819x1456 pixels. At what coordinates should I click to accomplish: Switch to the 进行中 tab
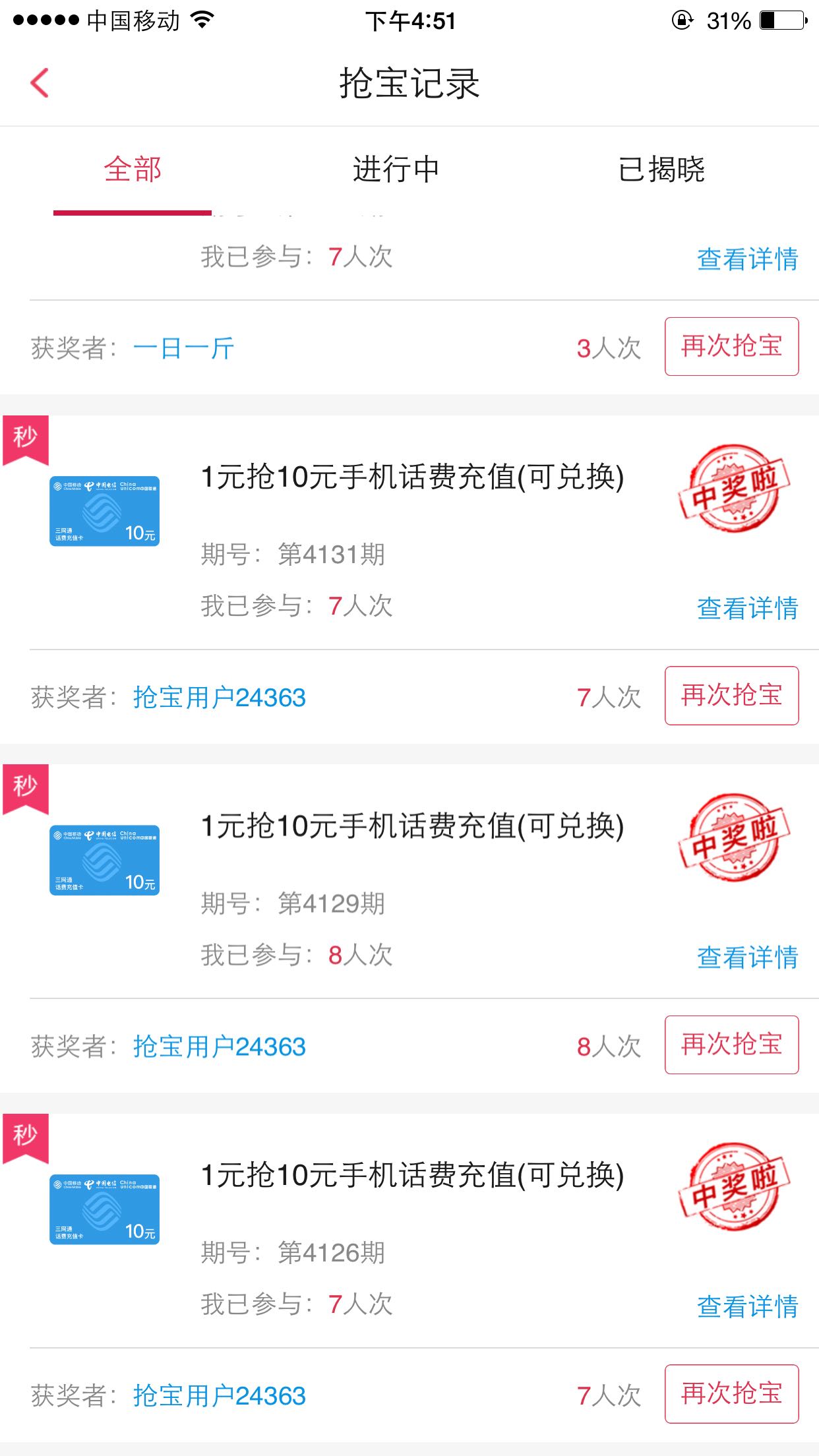click(x=396, y=169)
